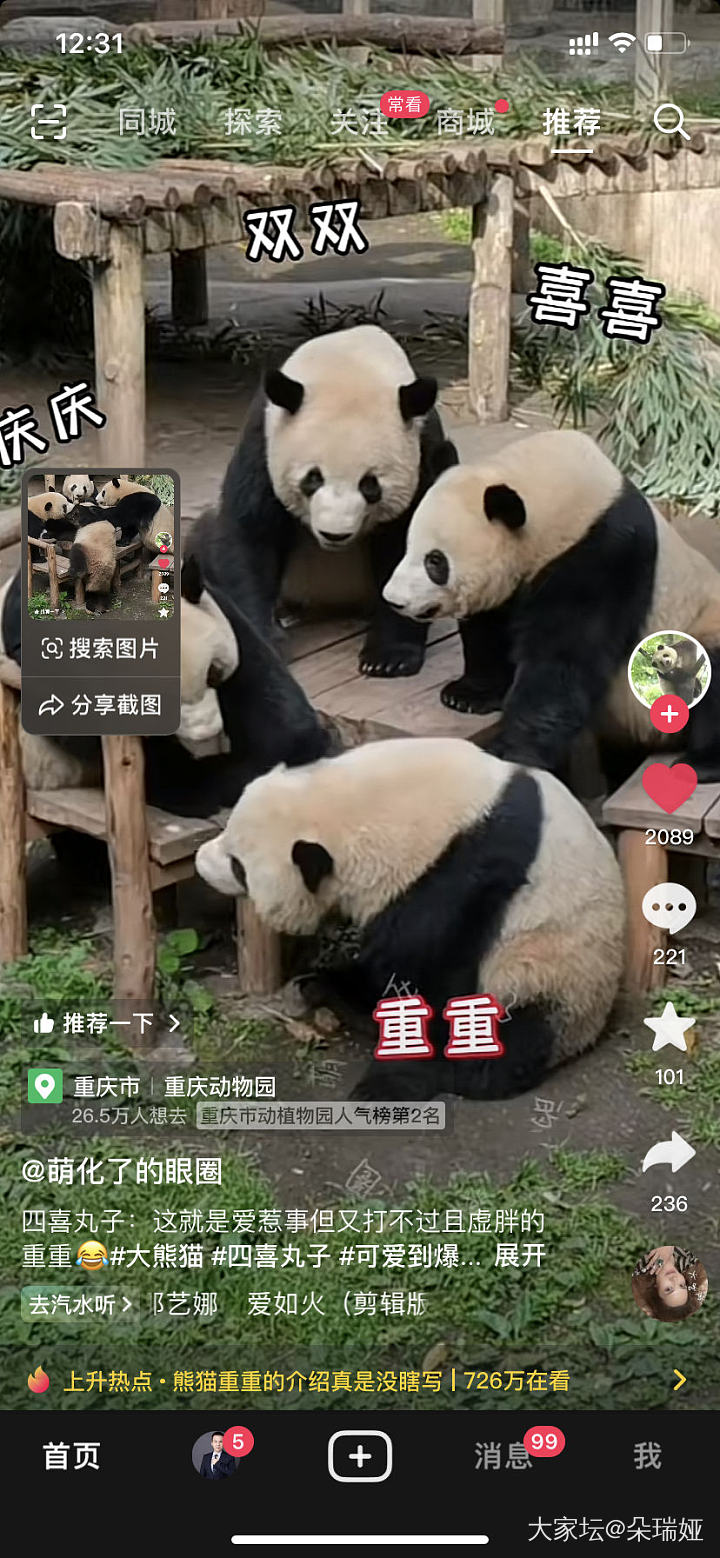The height and width of the screenshot is (1558, 720).
Task: Tap the 推荐一下 button
Action: [106, 1023]
